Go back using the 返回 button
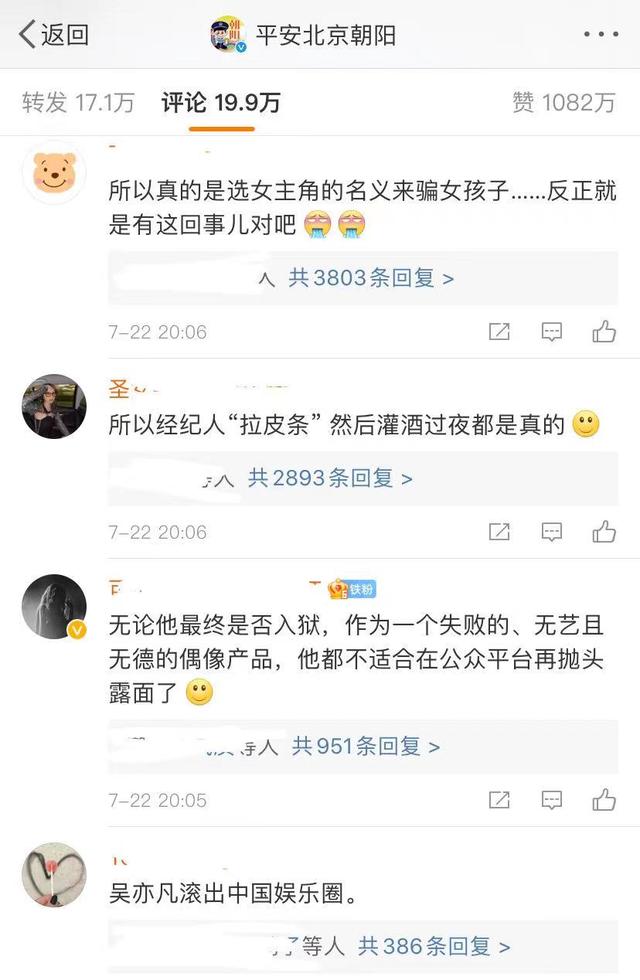Screen dimensions: 640x980 [x=54, y=35]
